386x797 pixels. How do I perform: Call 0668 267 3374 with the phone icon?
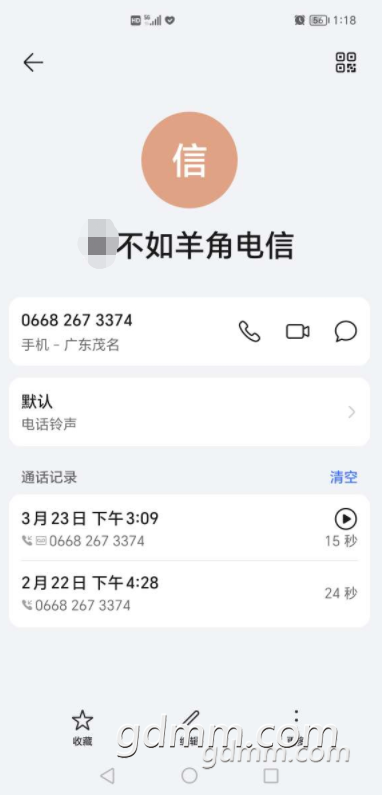249,332
